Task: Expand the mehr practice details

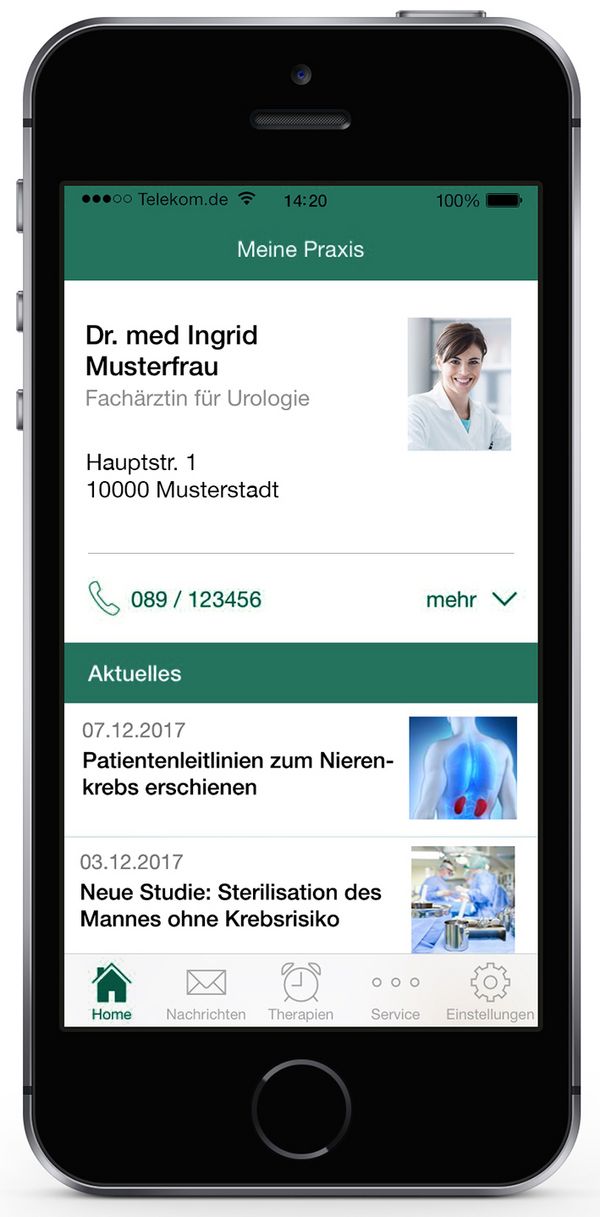Action: tap(471, 600)
